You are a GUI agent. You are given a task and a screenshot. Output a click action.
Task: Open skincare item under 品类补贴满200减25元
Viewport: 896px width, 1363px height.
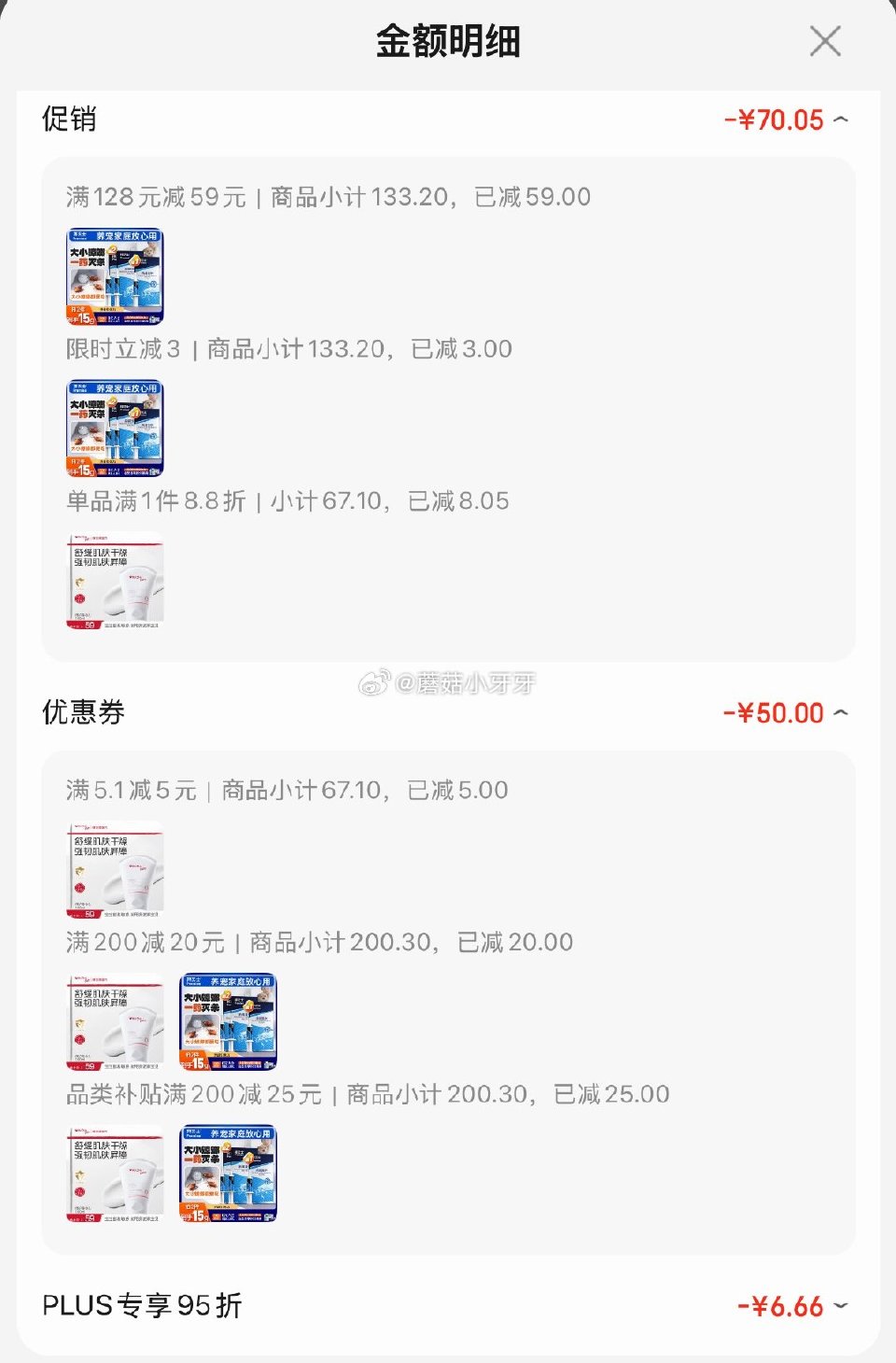pyautogui.click(x=114, y=1173)
